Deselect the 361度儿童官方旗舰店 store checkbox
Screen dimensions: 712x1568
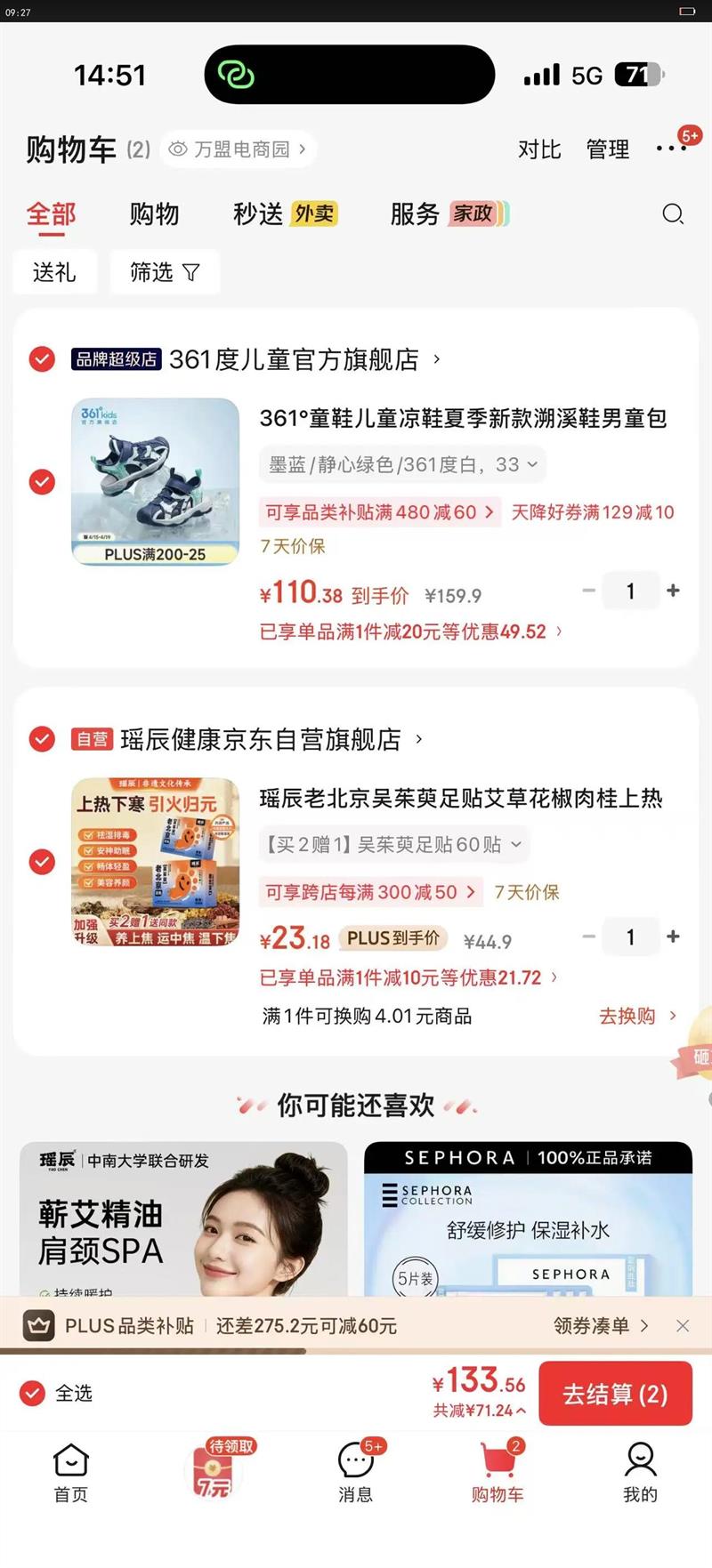pos(40,359)
